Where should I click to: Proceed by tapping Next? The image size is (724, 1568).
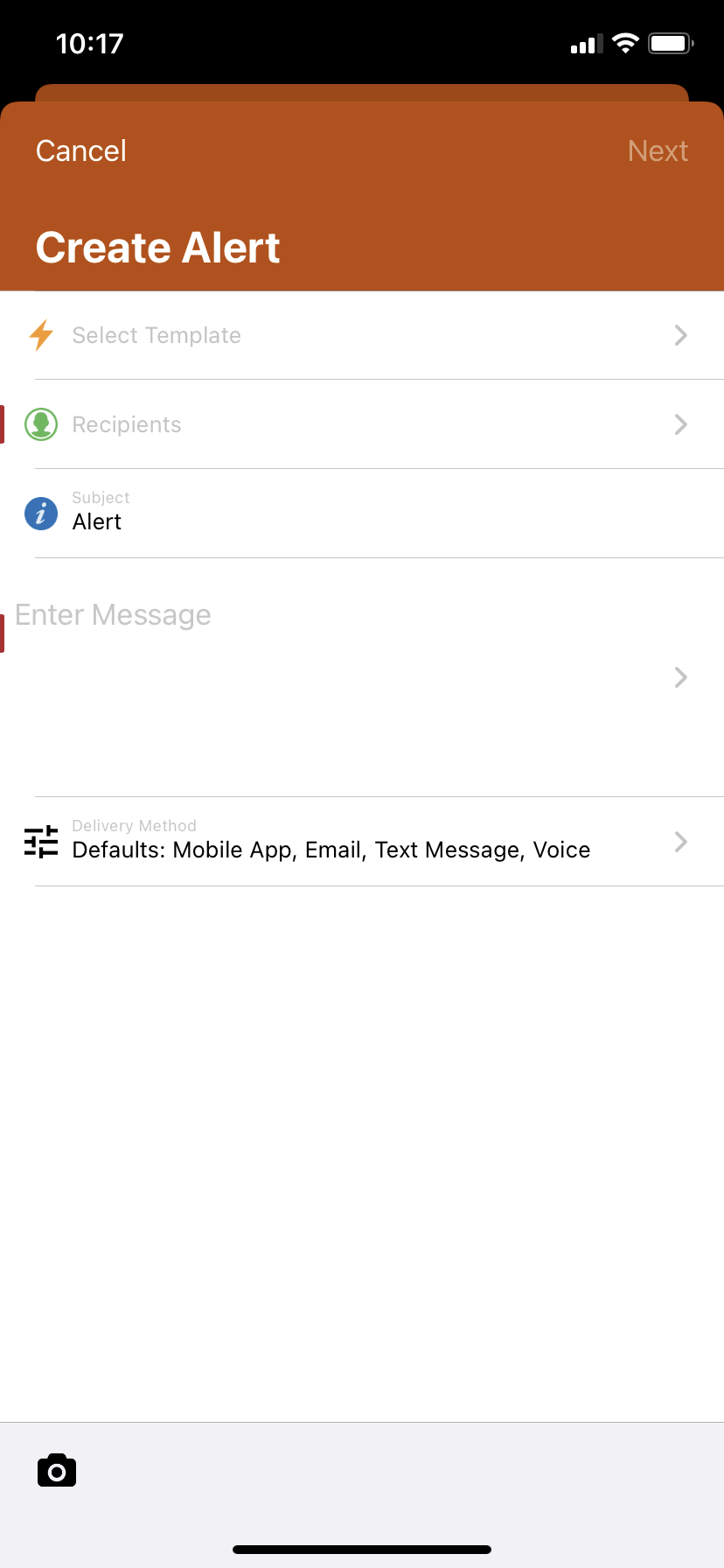658,150
